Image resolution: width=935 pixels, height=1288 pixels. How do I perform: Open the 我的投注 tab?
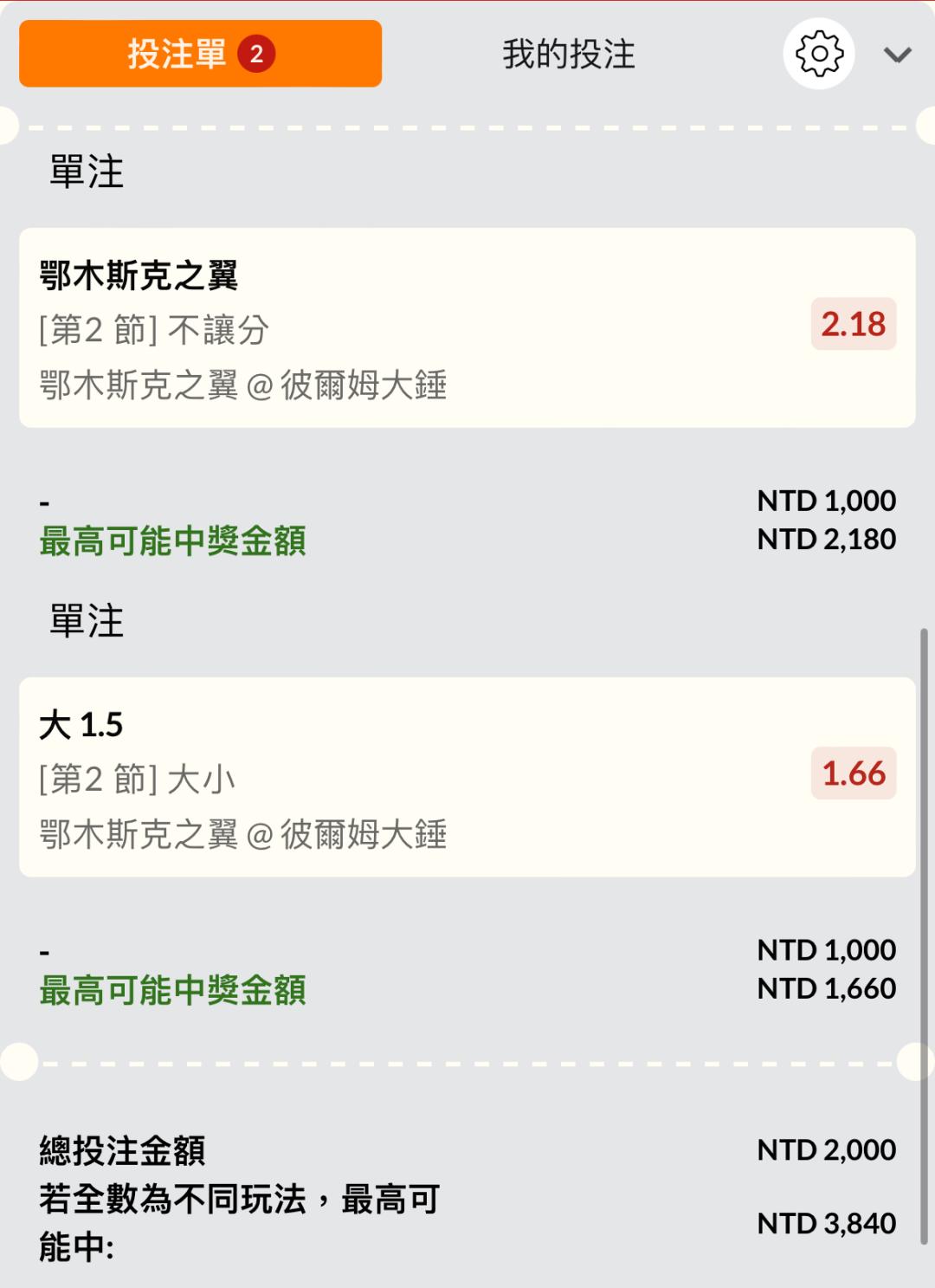click(568, 54)
